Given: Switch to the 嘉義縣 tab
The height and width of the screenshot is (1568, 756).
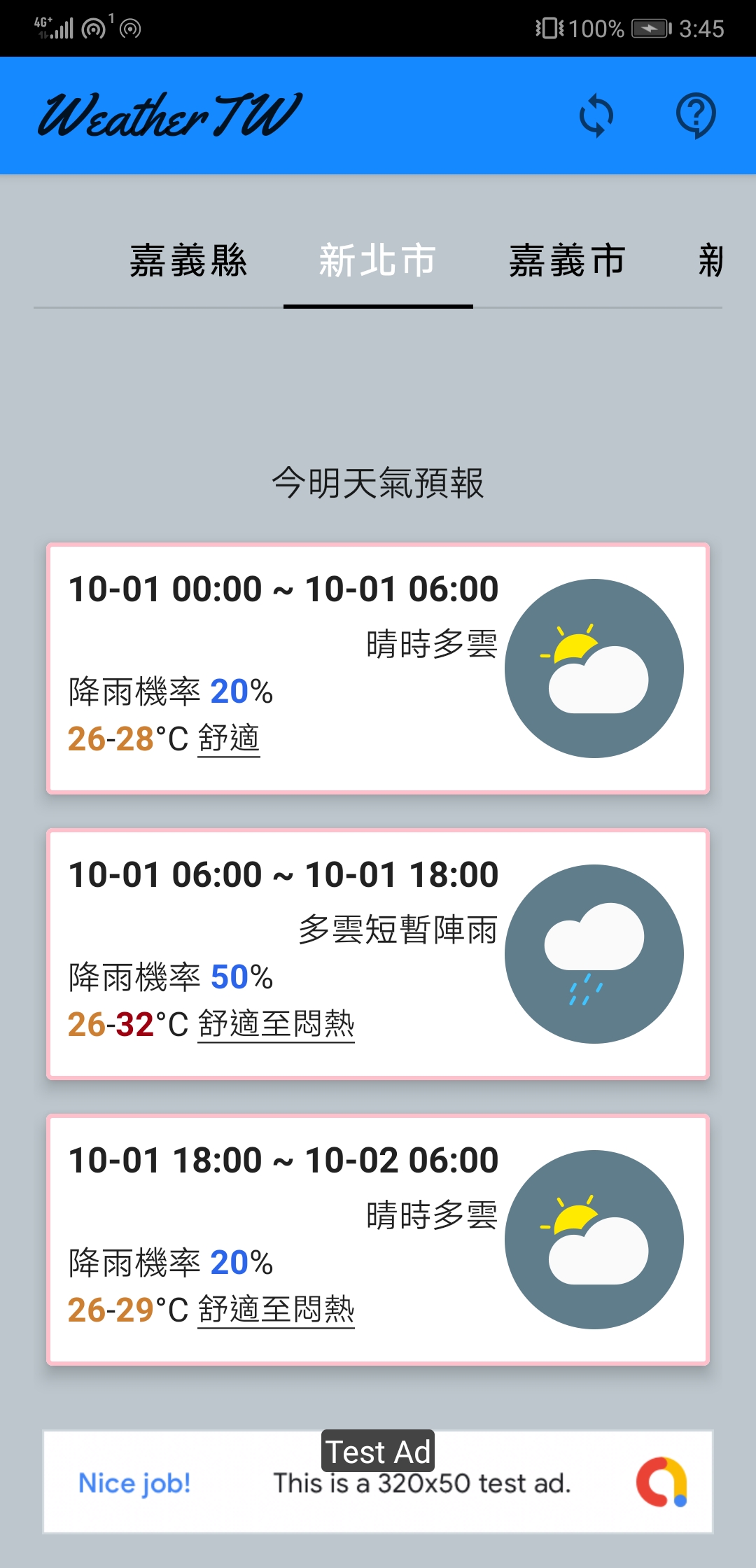Looking at the screenshot, I should point(189,261).
